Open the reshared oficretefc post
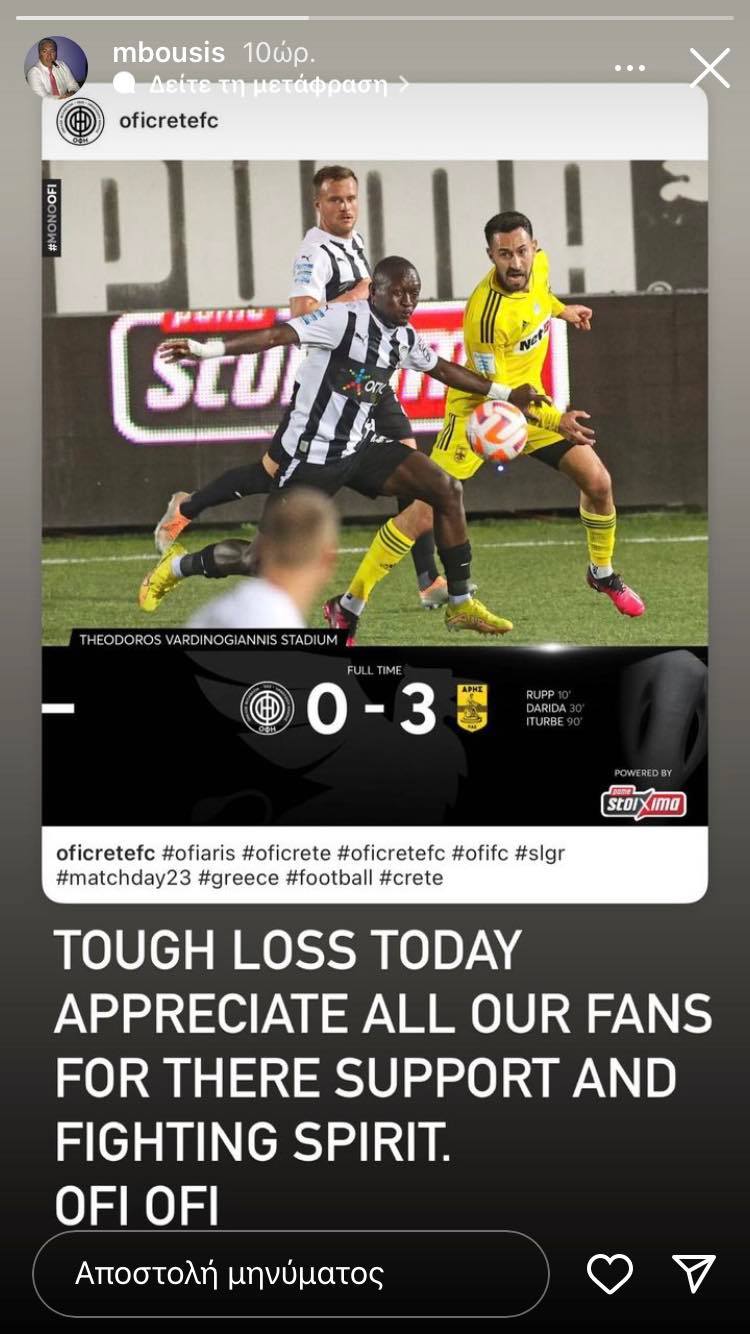The height and width of the screenshot is (1334, 750). pos(374,490)
